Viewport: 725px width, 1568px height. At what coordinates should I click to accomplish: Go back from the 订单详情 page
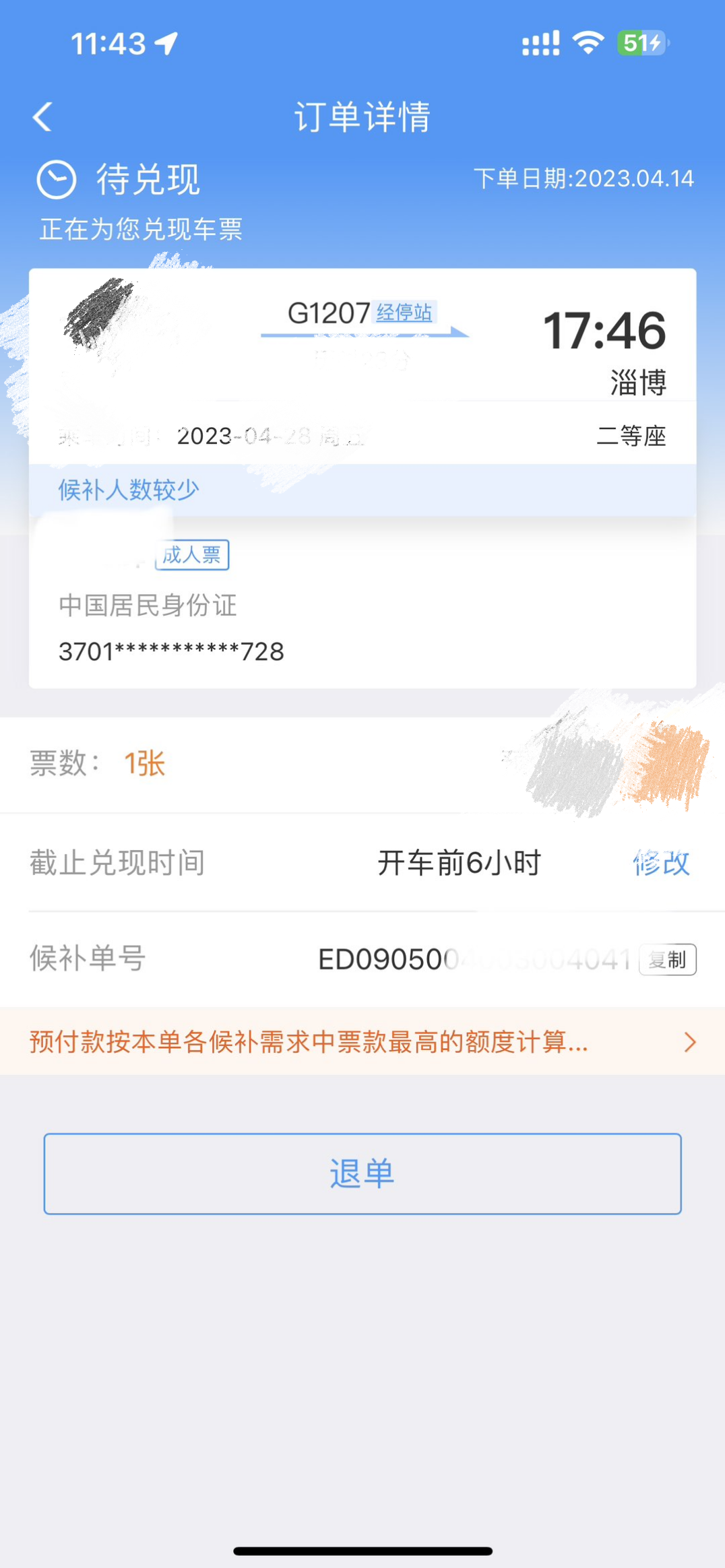click(42, 117)
